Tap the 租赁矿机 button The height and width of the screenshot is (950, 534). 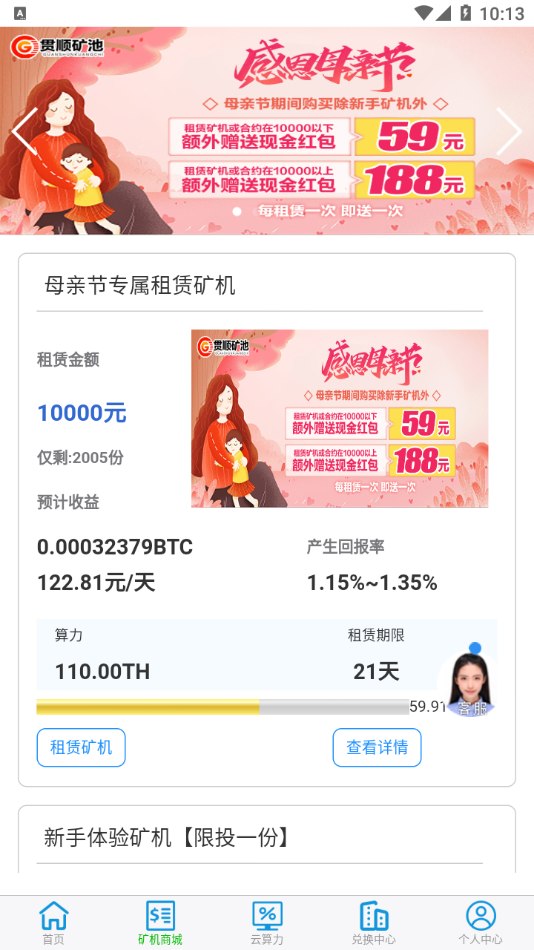[x=81, y=748]
